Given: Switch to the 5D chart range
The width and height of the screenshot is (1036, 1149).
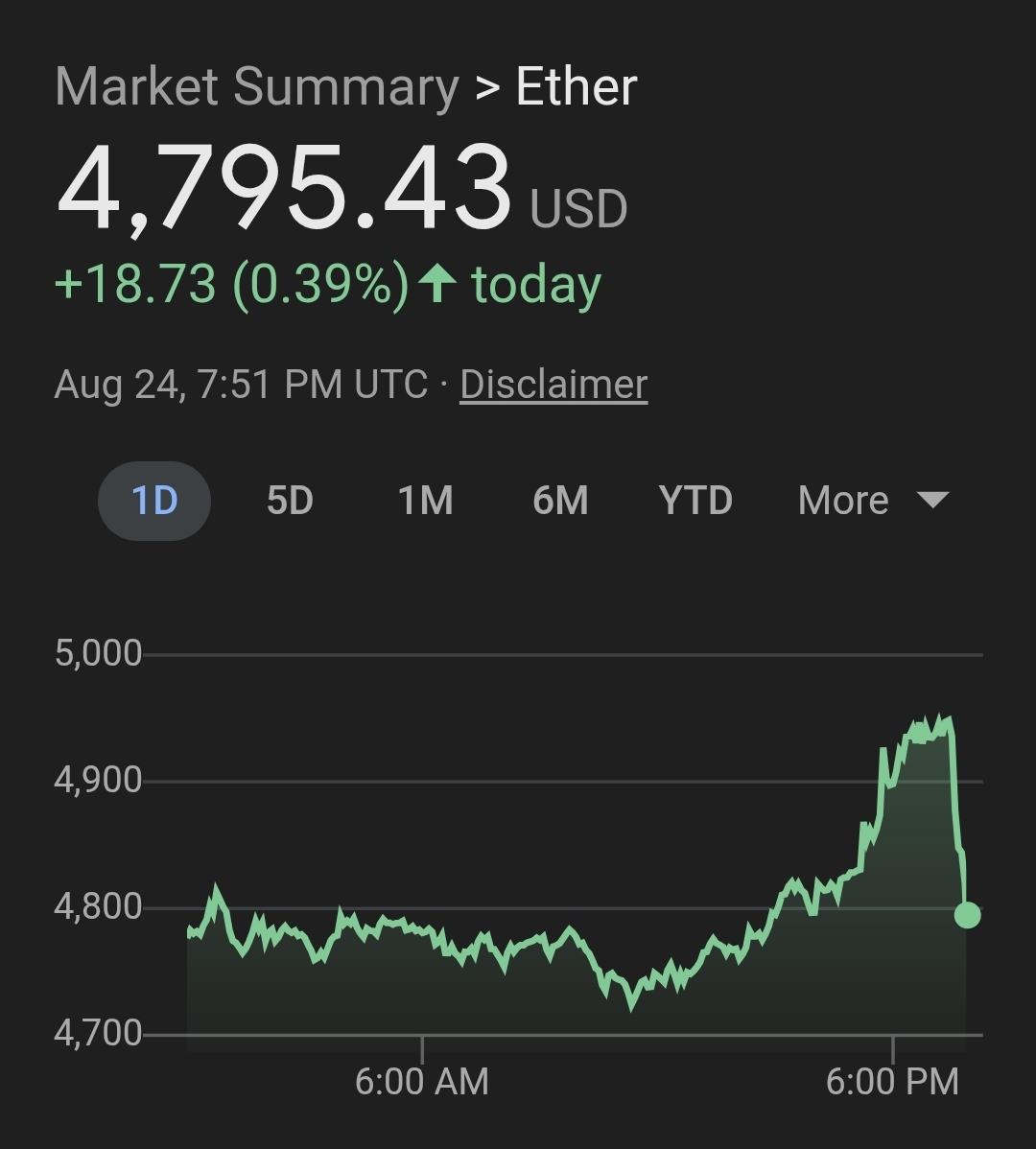Looking at the screenshot, I should tap(290, 501).
